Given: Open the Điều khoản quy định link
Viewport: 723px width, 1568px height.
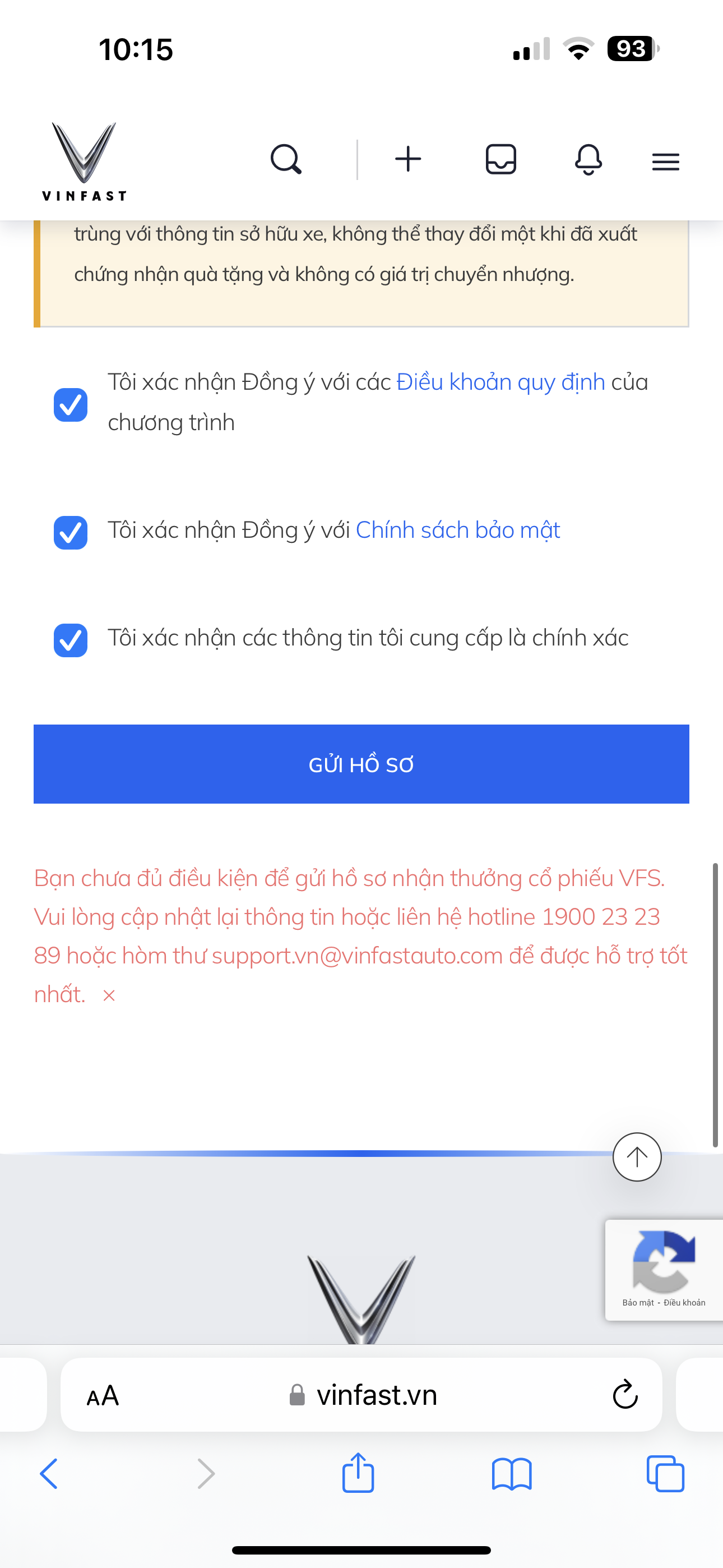Looking at the screenshot, I should tap(500, 382).
